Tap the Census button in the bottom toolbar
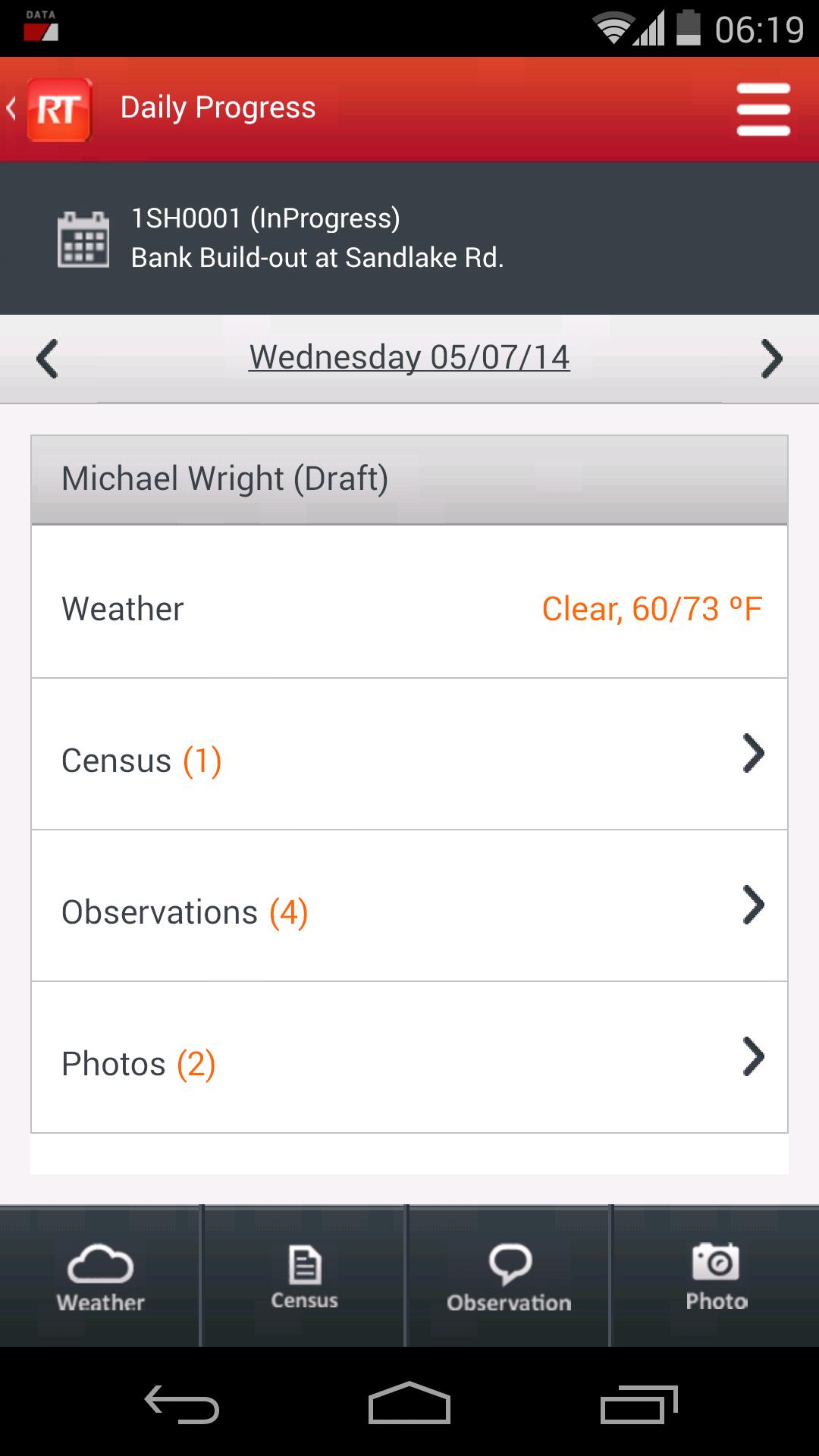819x1456 pixels. pos(305,1277)
